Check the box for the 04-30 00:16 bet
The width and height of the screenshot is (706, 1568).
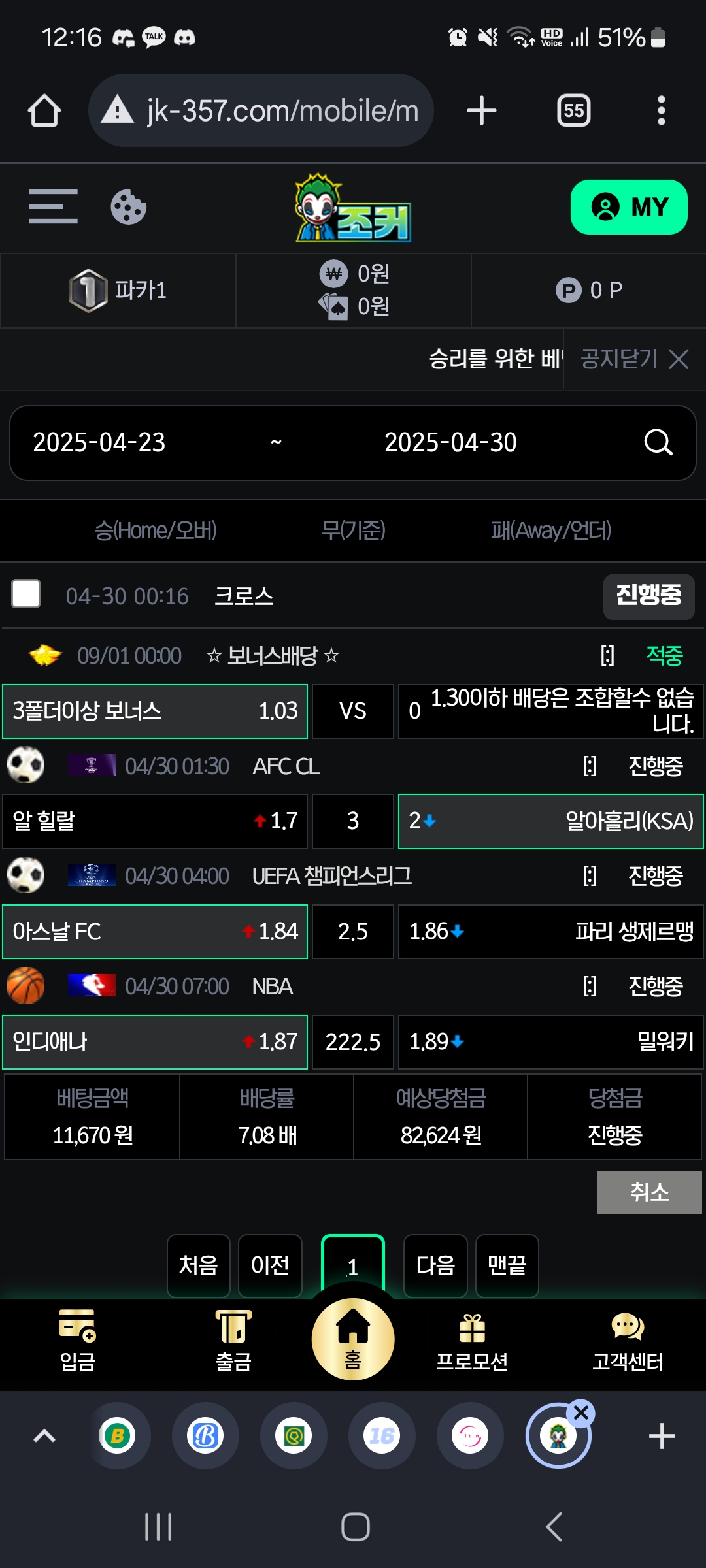(26, 594)
